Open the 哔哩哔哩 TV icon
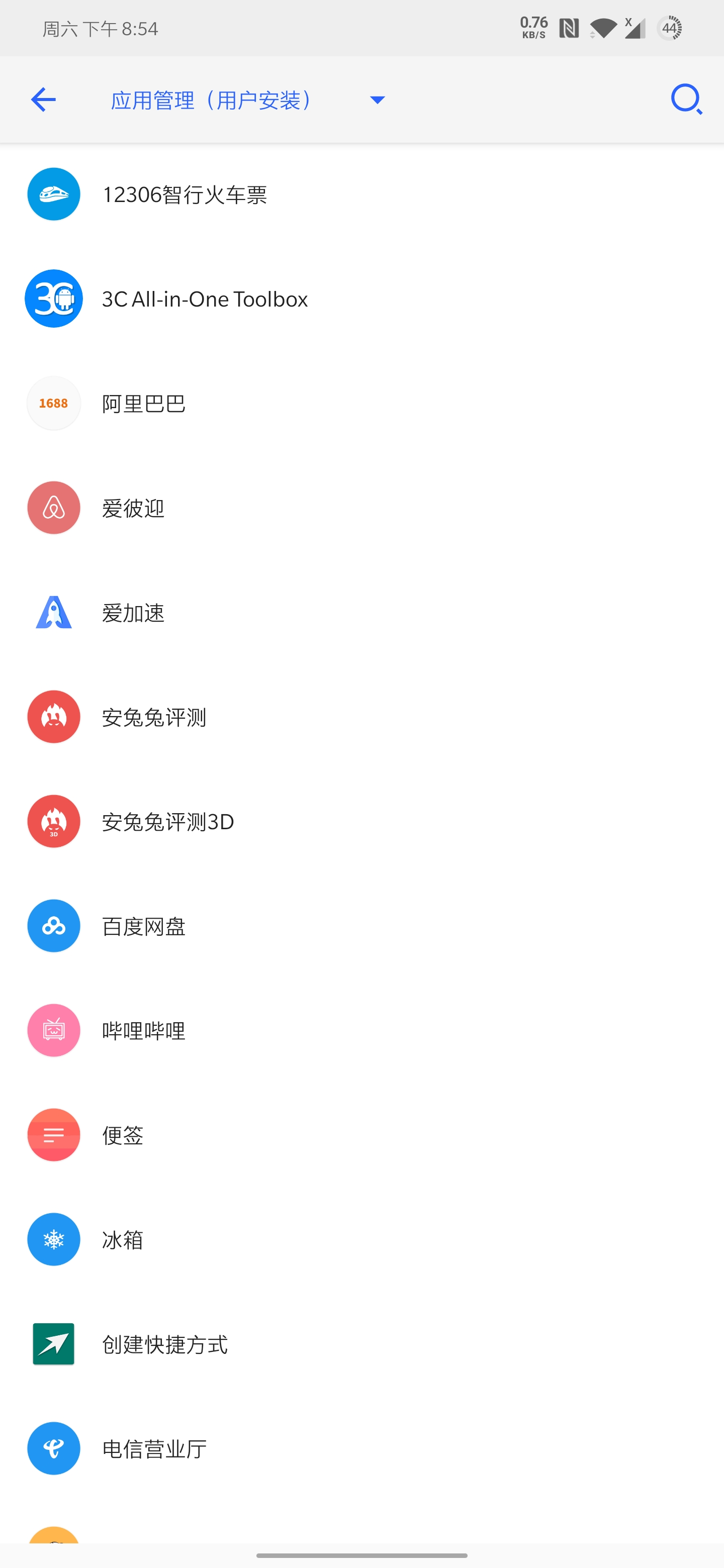The width and height of the screenshot is (724, 1568). coord(54,1030)
